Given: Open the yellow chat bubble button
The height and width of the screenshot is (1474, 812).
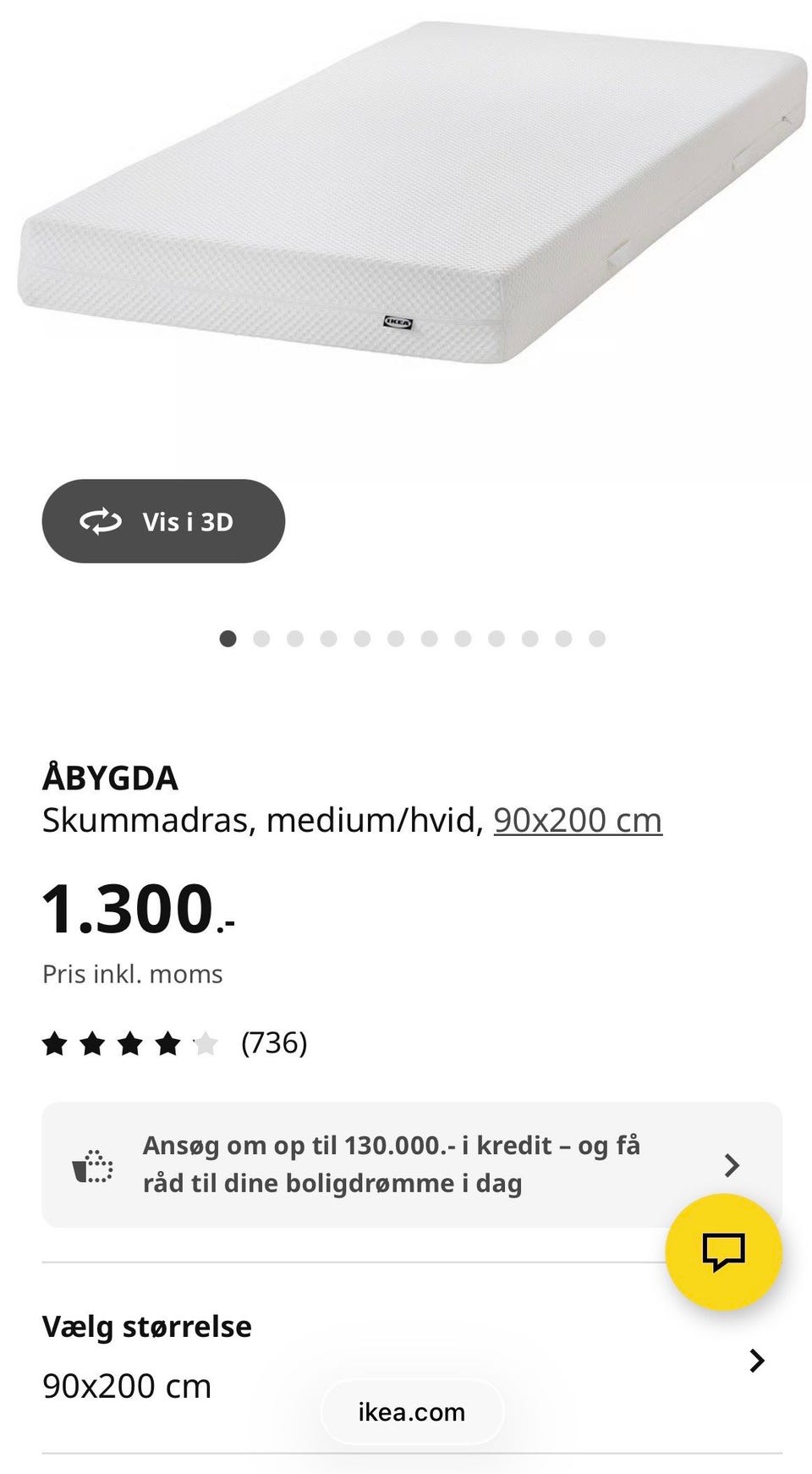Looking at the screenshot, I should click(723, 1251).
